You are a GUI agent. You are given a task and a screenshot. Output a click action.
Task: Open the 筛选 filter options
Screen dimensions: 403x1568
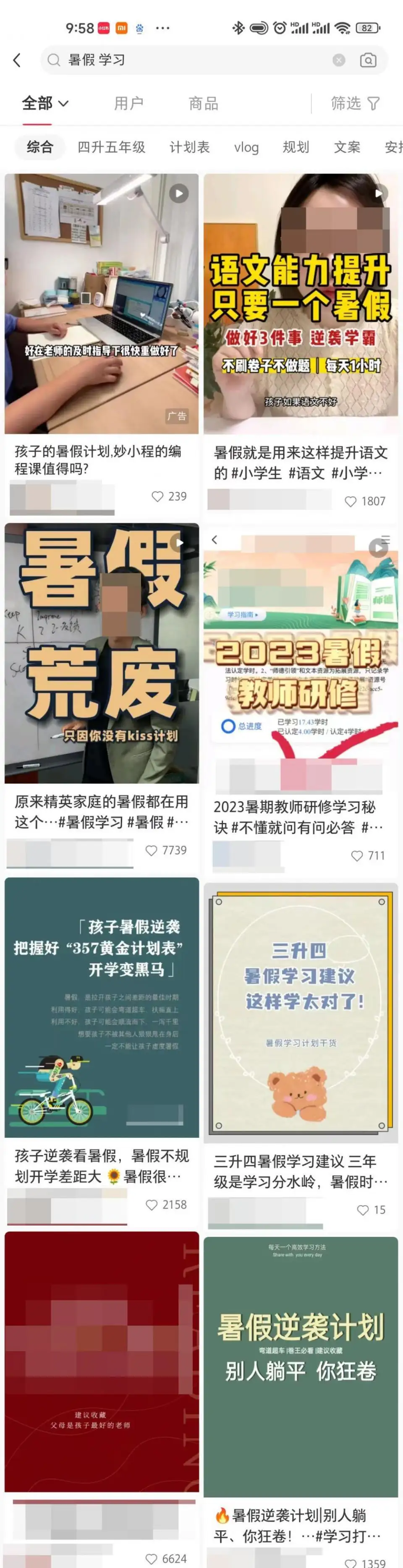(x=355, y=104)
